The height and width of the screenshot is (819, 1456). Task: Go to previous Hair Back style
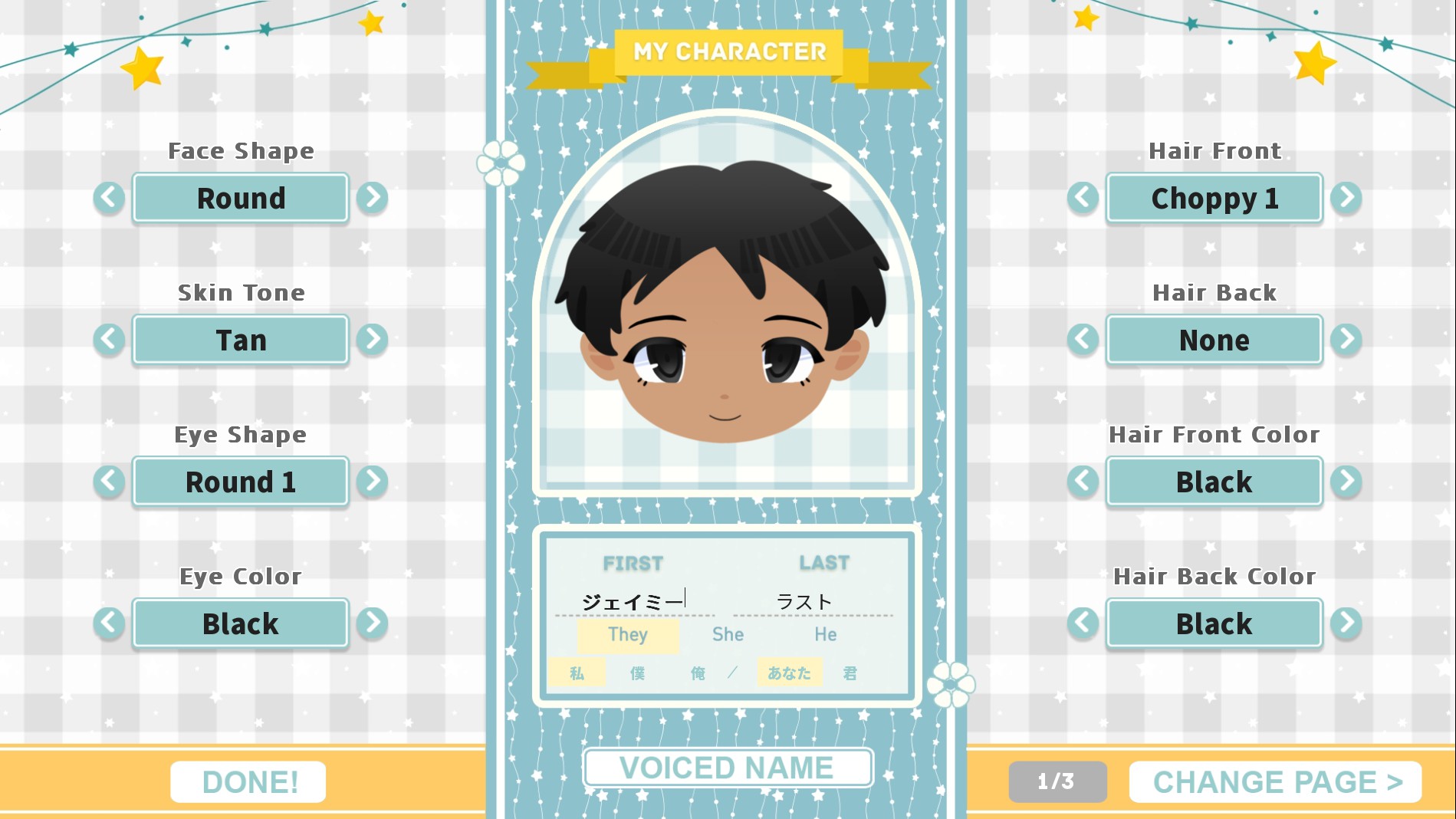click(1083, 340)
